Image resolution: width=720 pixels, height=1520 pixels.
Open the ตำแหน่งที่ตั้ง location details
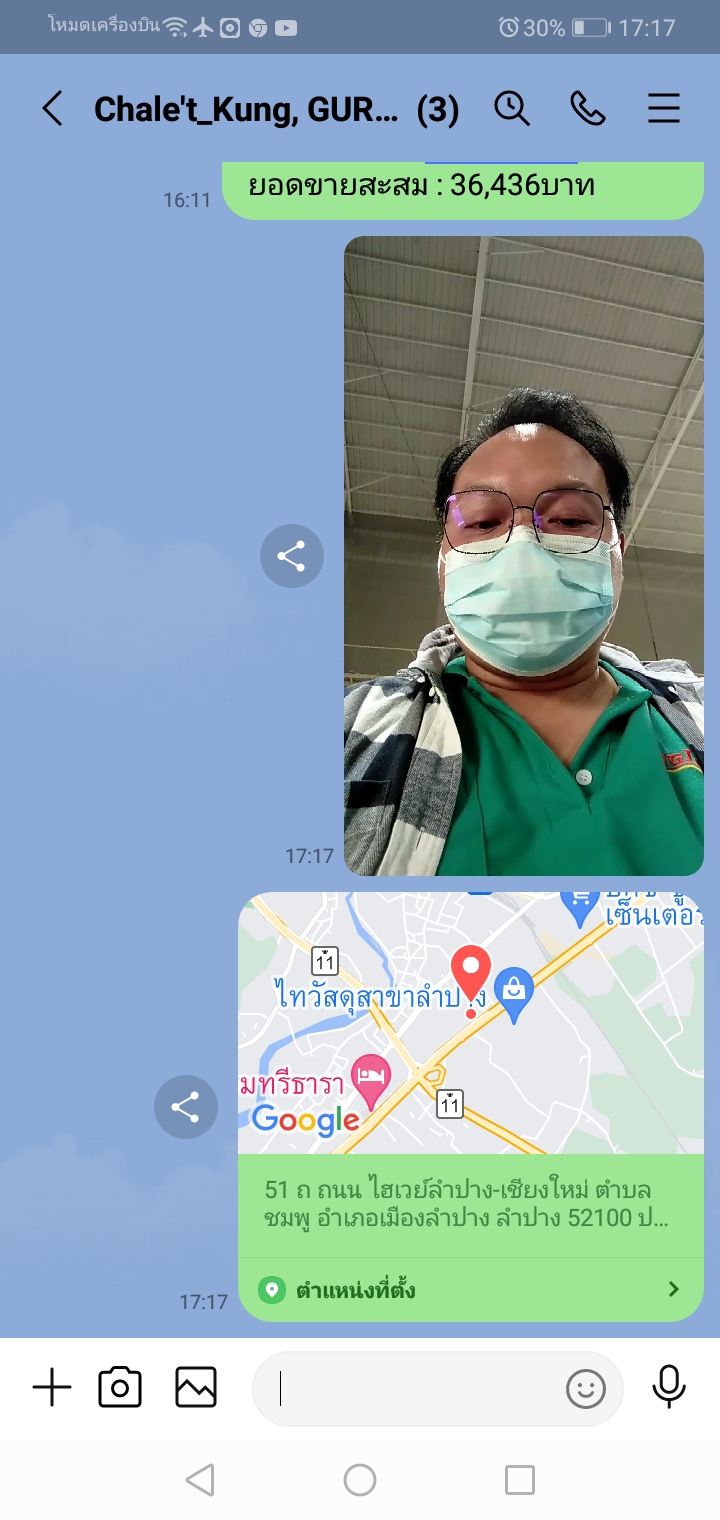click(470, 1289)
